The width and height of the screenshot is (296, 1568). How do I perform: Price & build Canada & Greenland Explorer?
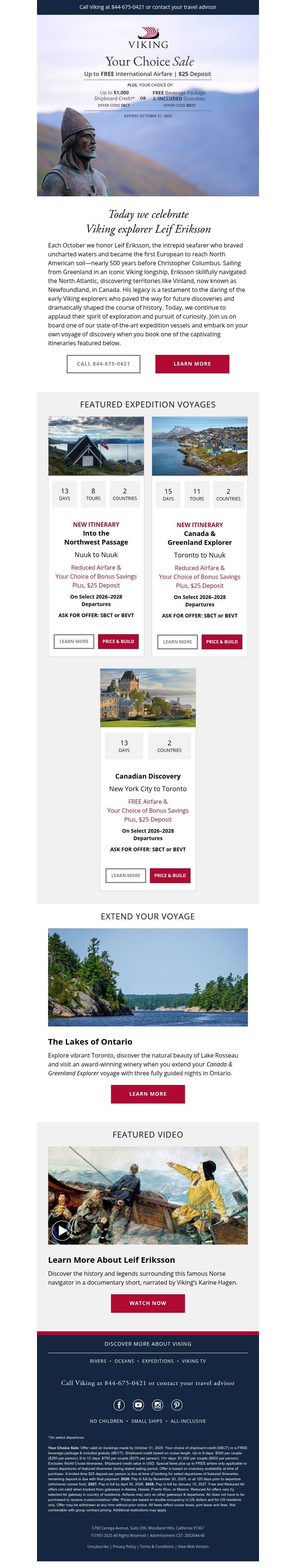coord(221,642)
